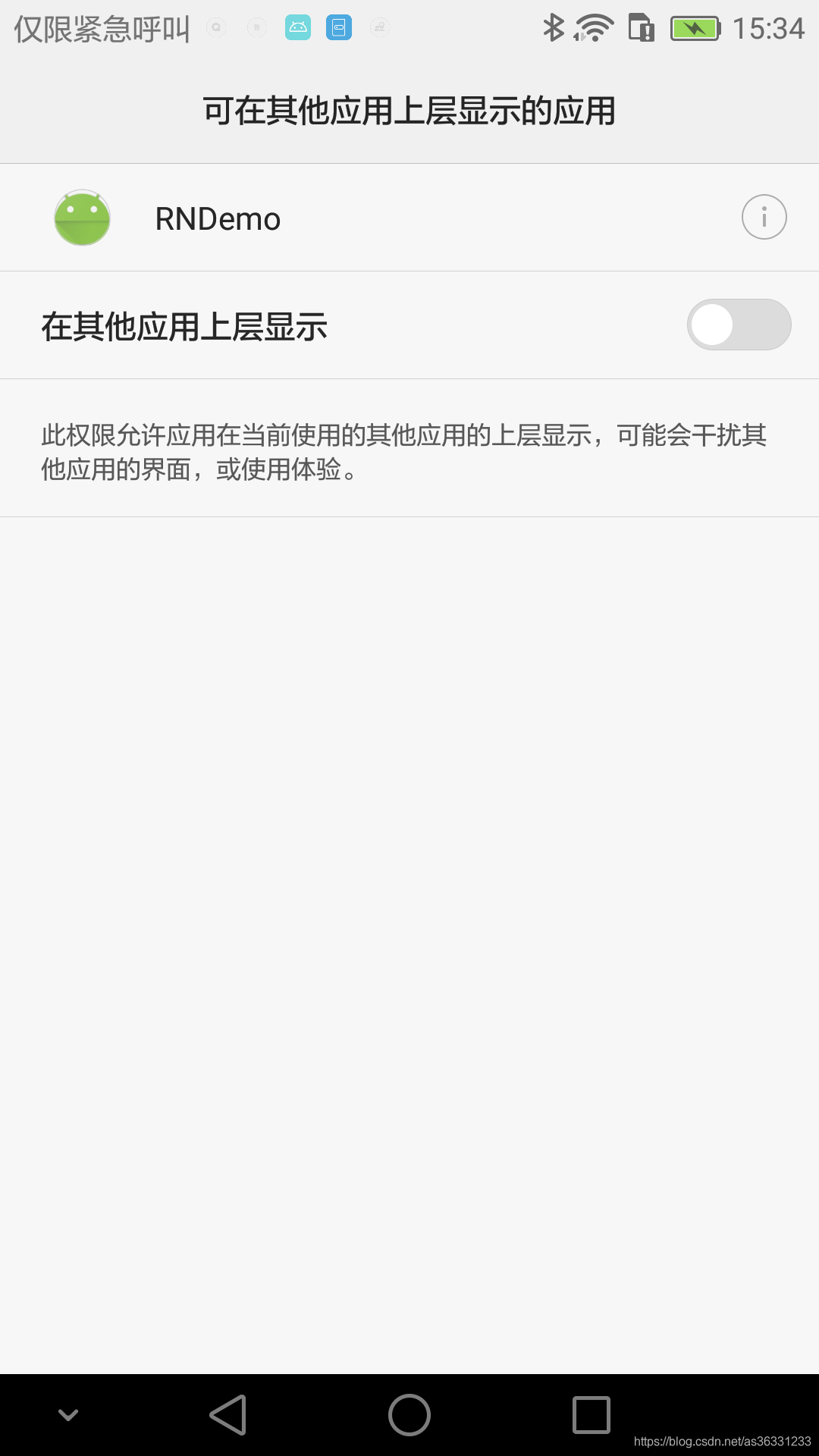Hide the navigation bar with down arrow

click(68, 1415)
